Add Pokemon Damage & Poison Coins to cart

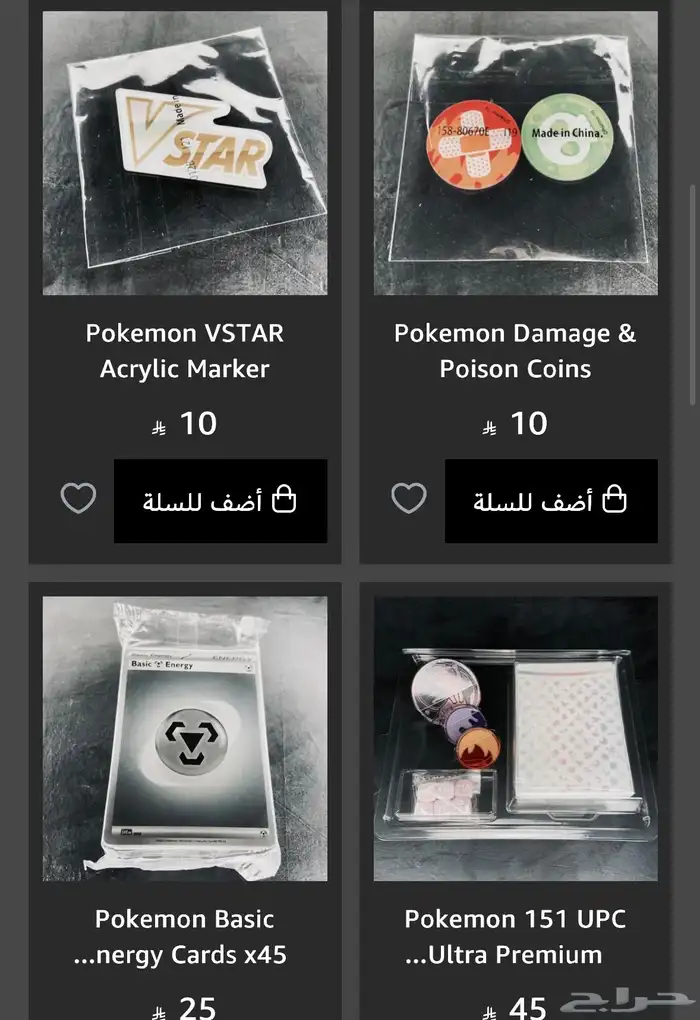pos(551,501)
